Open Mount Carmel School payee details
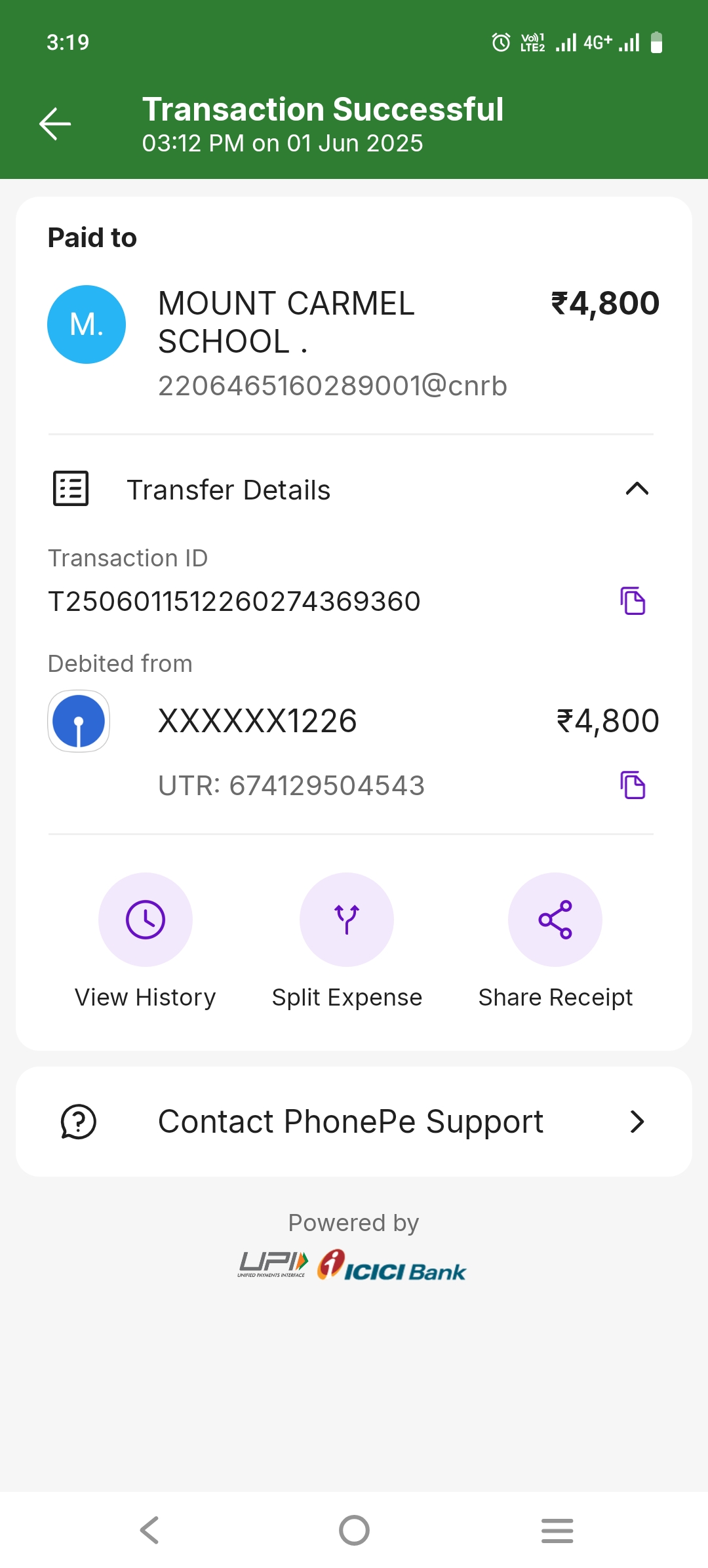The image size is (708, 1568). click(354, 343)
